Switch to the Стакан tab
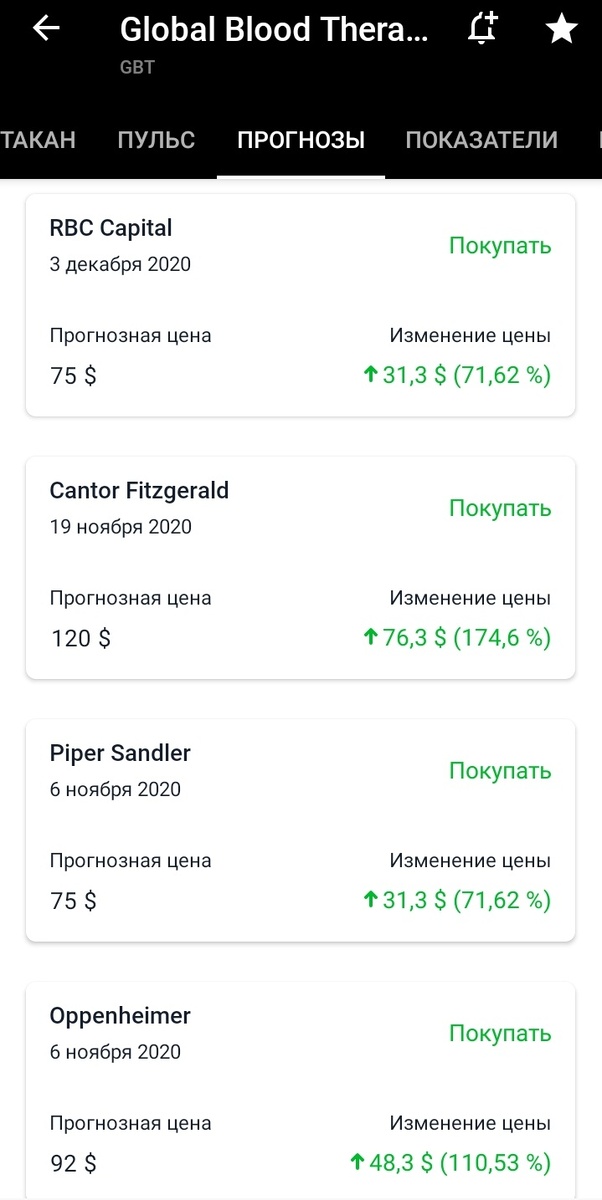The width and height of the screenshot is (602, 1200). click(x=38, y=140)
